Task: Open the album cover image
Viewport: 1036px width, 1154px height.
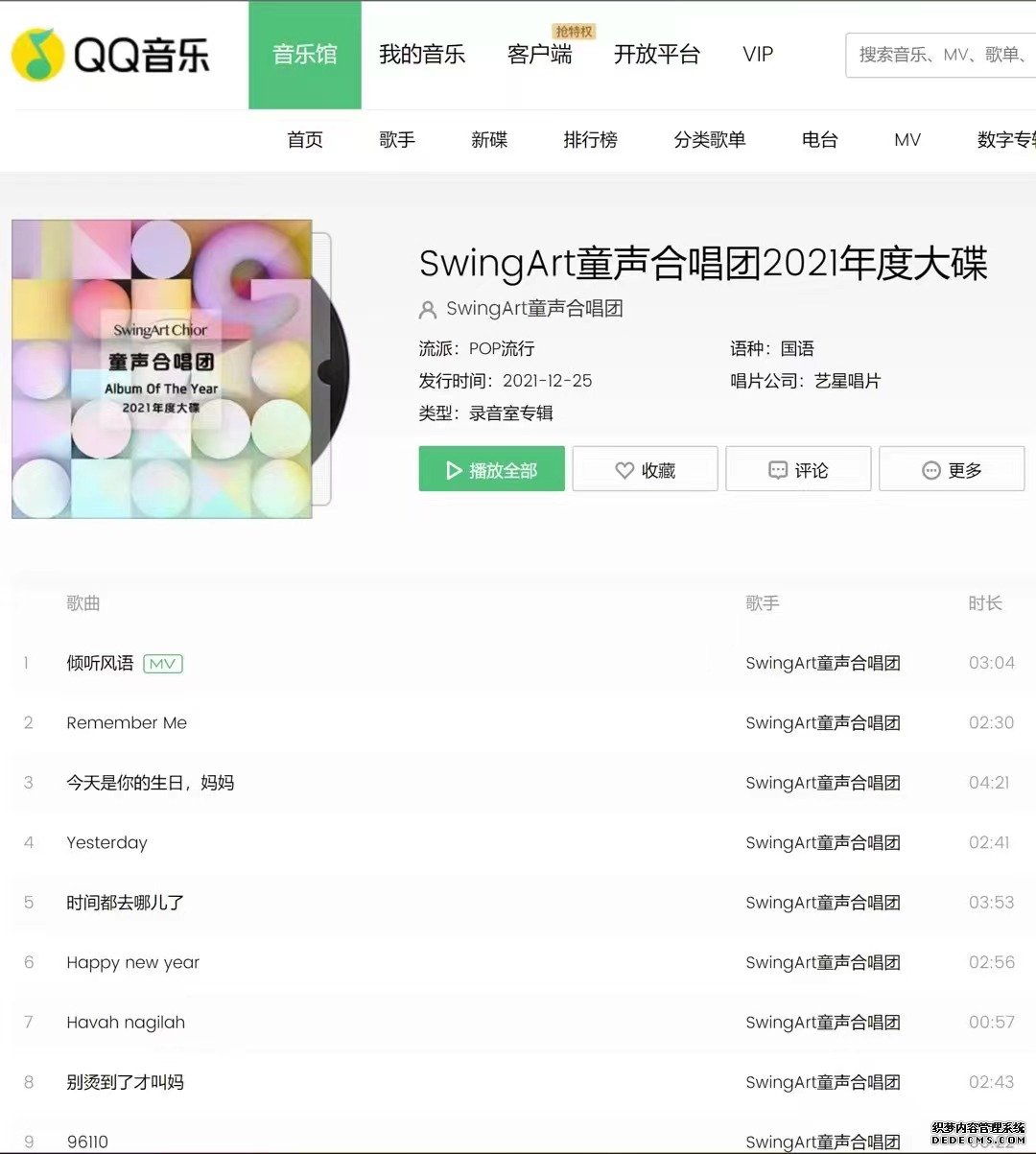Action: [162, 369]
